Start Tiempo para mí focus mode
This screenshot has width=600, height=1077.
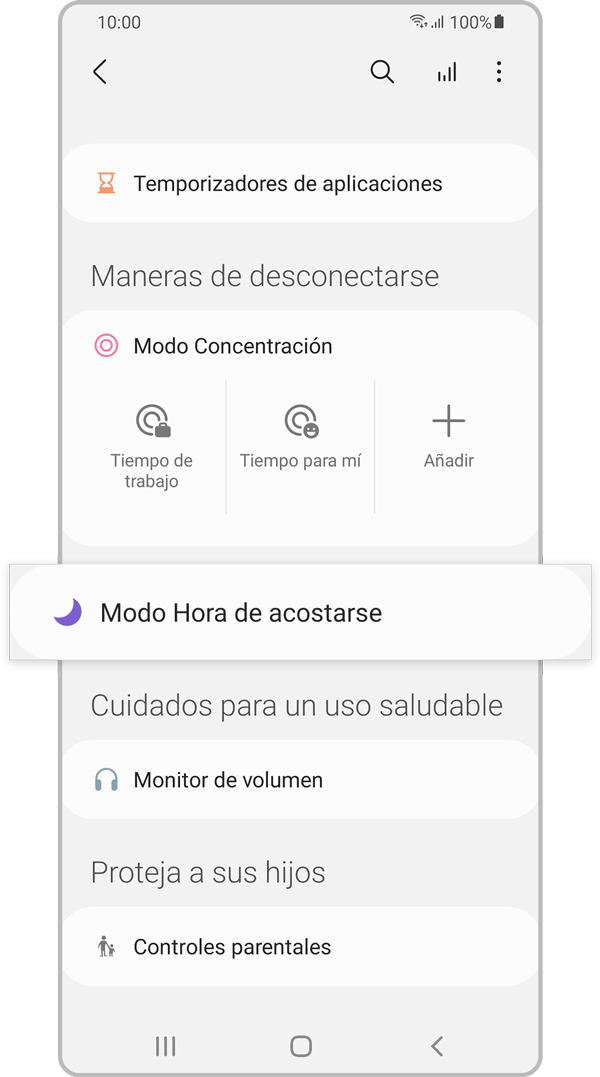(300, 436)
